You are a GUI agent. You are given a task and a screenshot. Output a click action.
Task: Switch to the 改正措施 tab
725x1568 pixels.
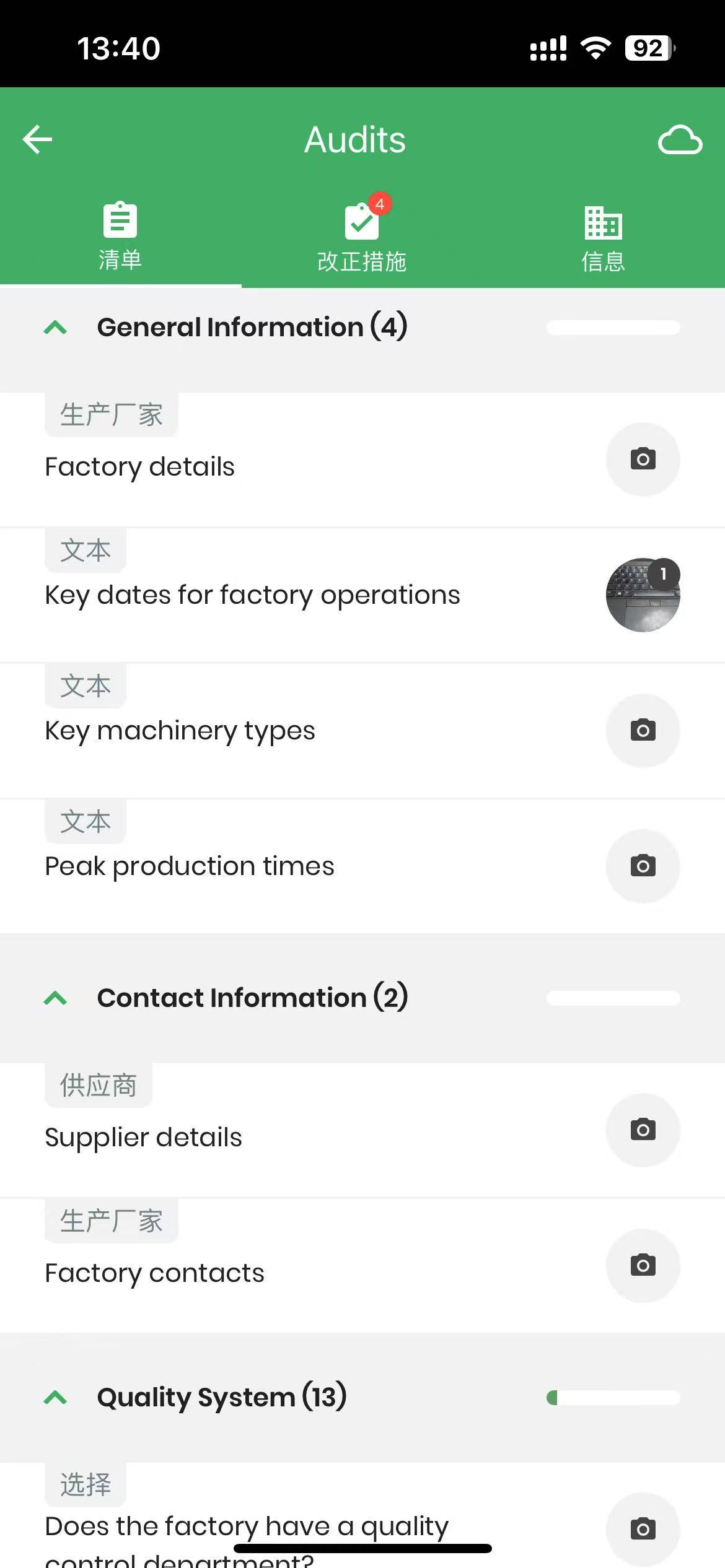[362, 237]
